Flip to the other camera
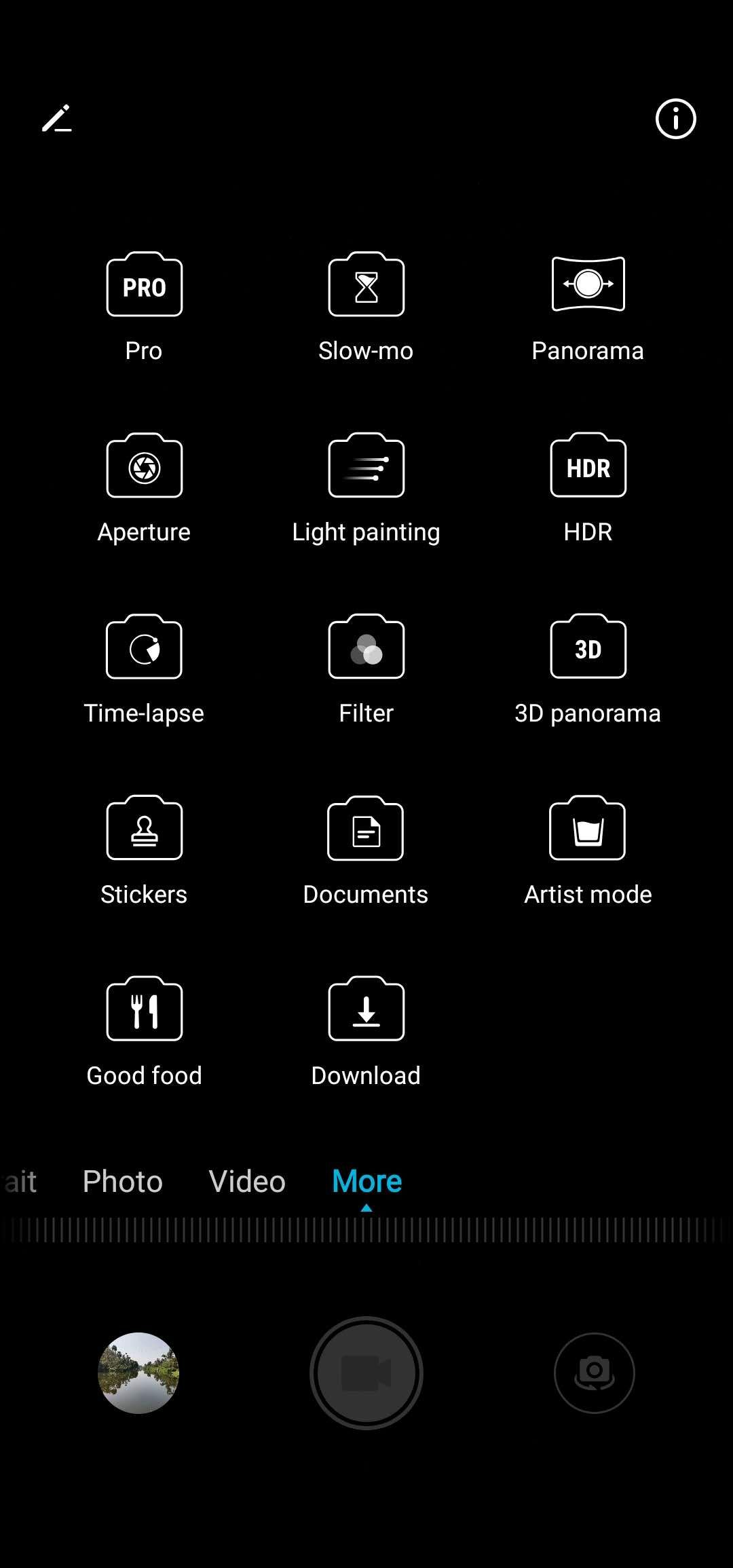Image resolution: width=733 pixels, height=1568 pixels. (x=594, y=1373)
